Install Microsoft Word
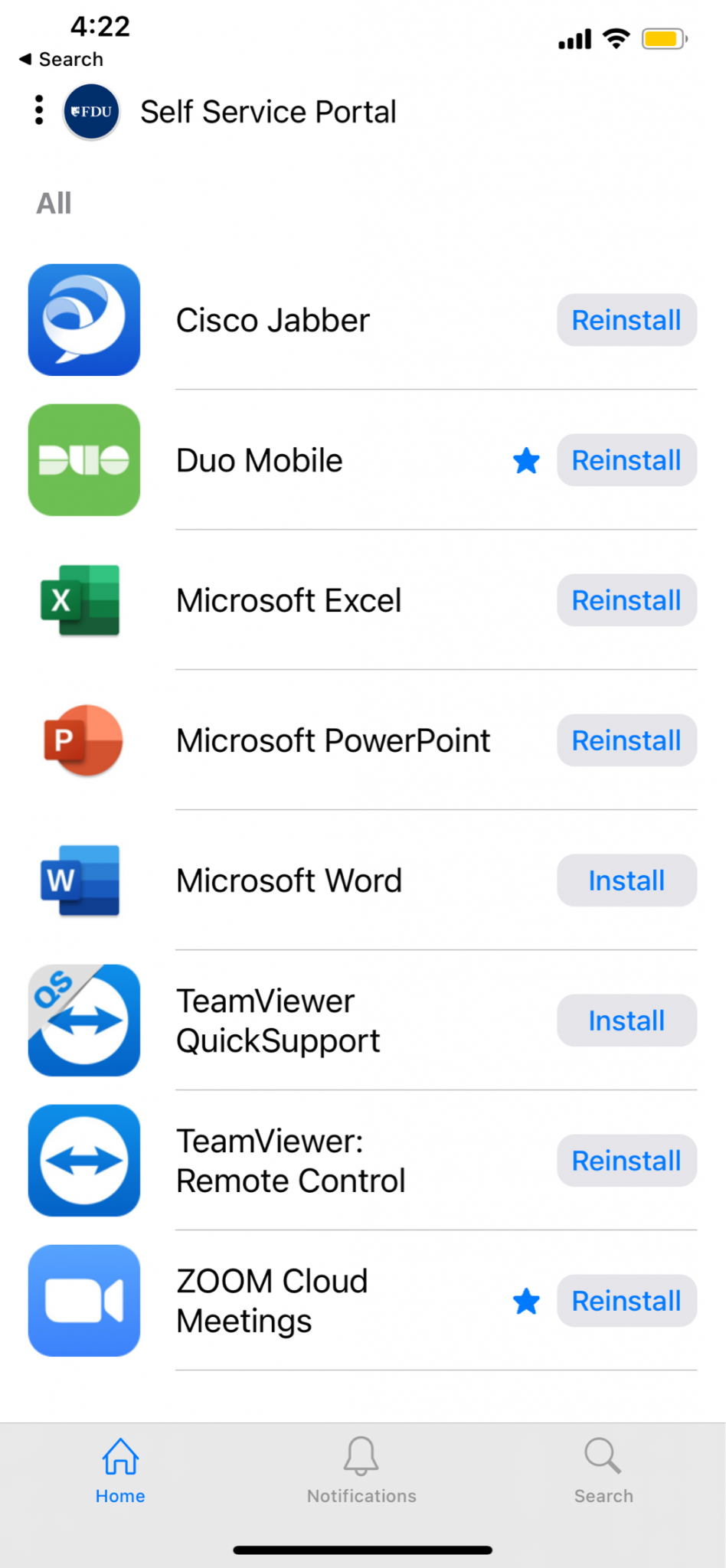 626,880
